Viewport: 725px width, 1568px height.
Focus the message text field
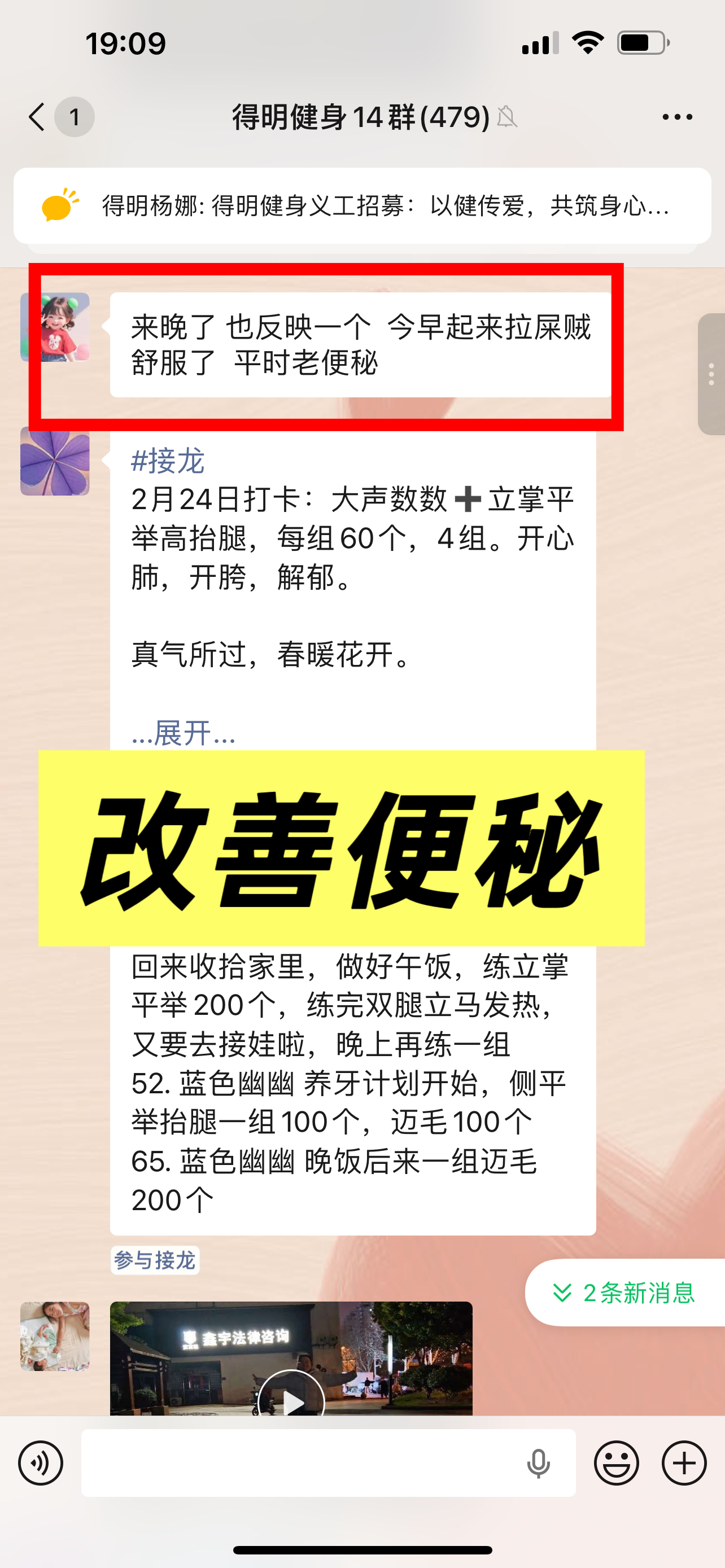[298, 1462]
